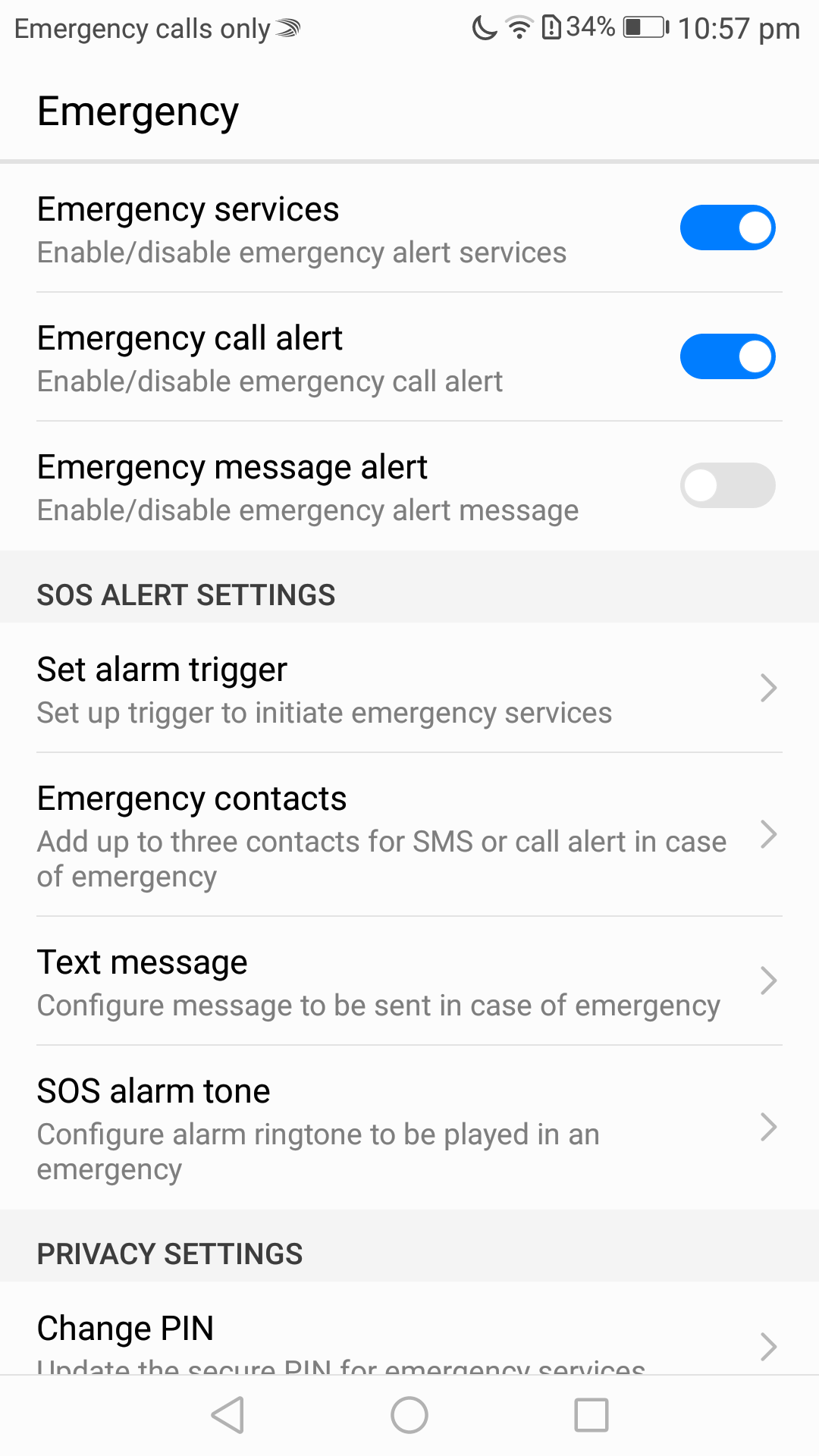Screen dimensions: 819x1456
Task: Go to home screen via navigation bar
Action: coord(409,1415)
